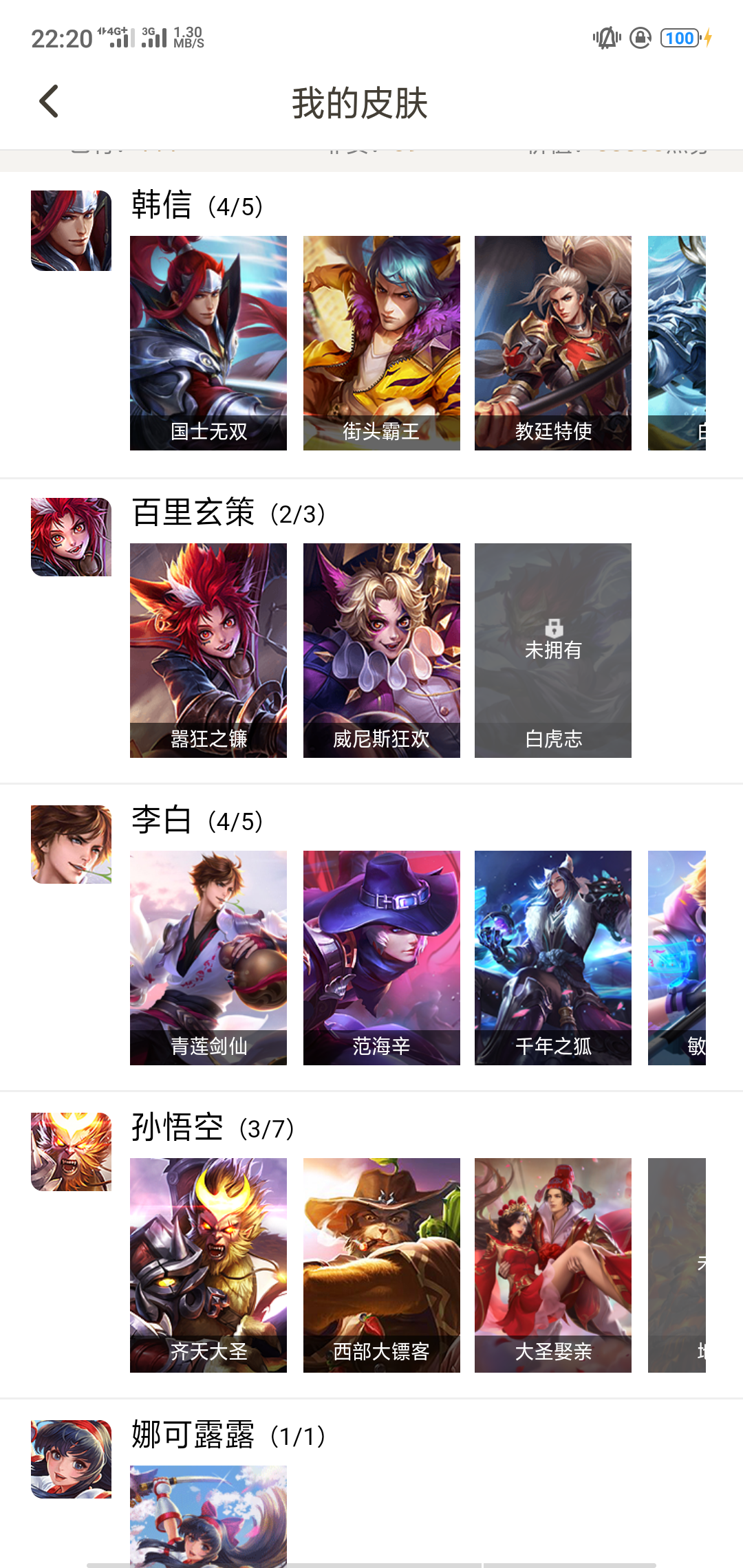Select the 教廷特使 skin card
This screenshot has width=743, height=1568.
pos(552,342)
